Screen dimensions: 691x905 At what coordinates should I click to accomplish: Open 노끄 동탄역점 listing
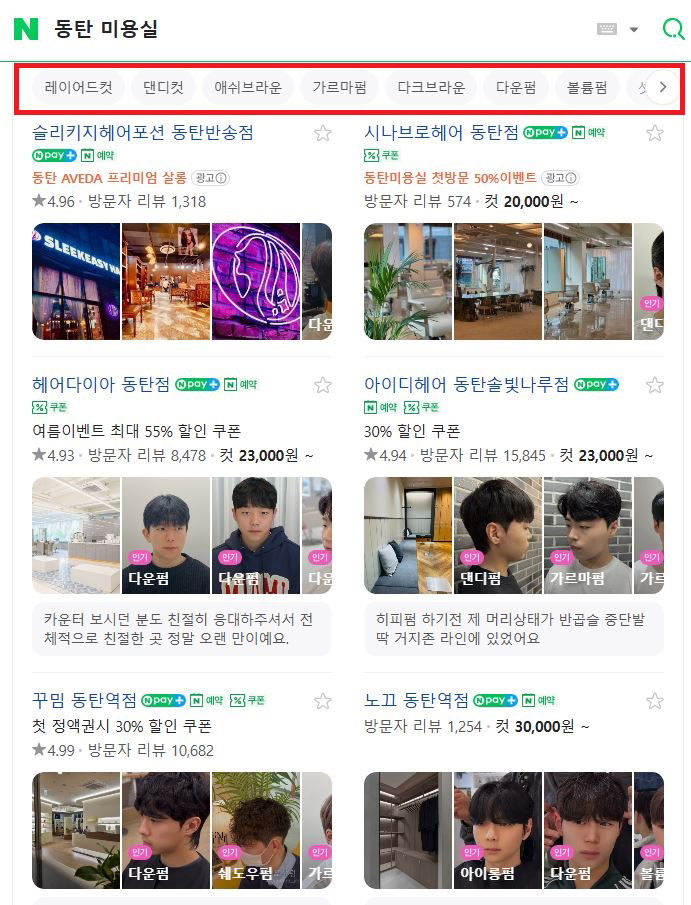click(416, 700)
